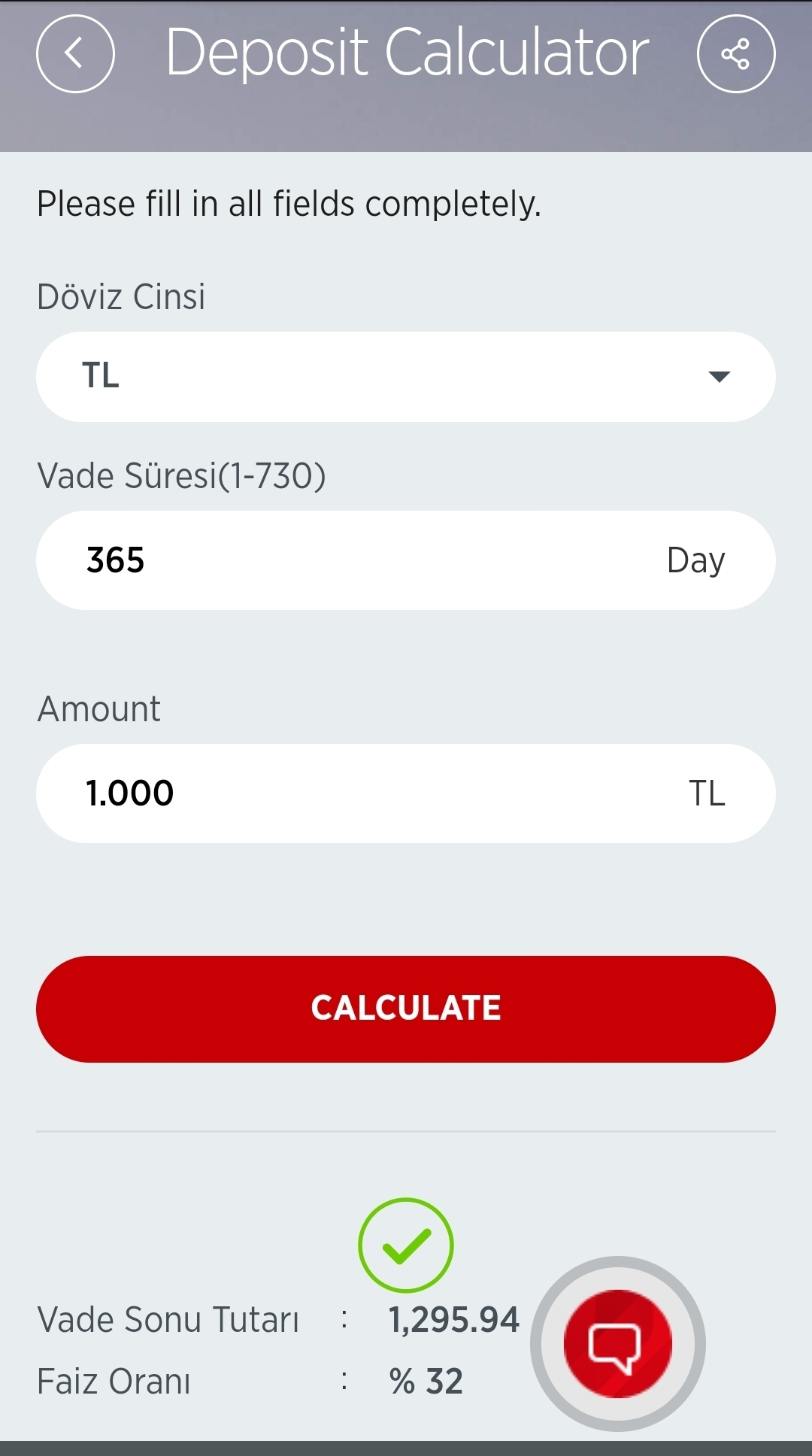This screenshot has height=1456, width=812.
Task: Tap the Calculate button
Action: point(406,1009)
